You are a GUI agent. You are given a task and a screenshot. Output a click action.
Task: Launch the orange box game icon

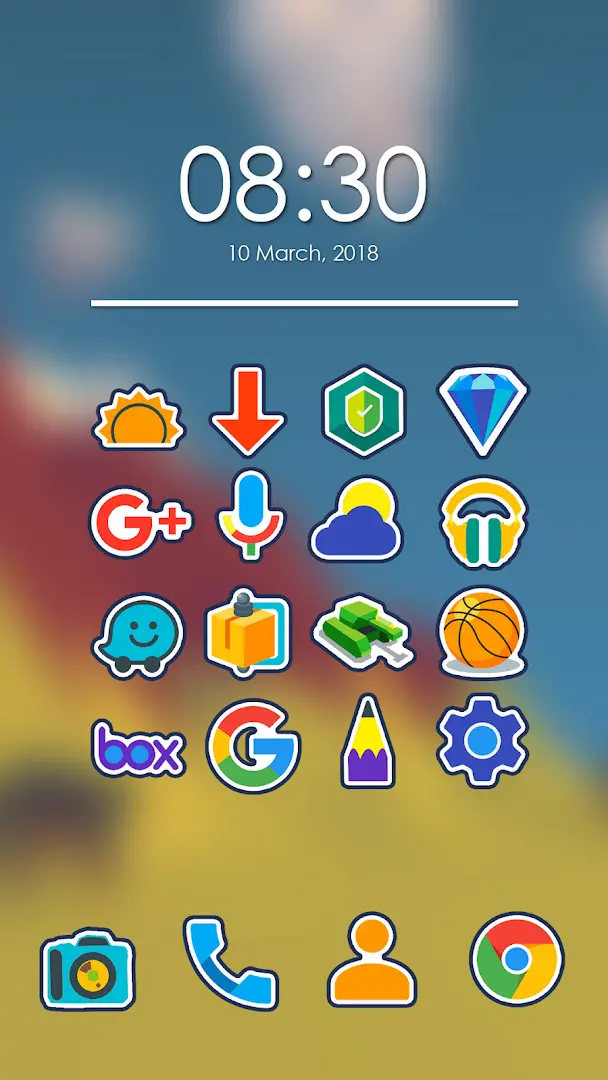(248, 633)
